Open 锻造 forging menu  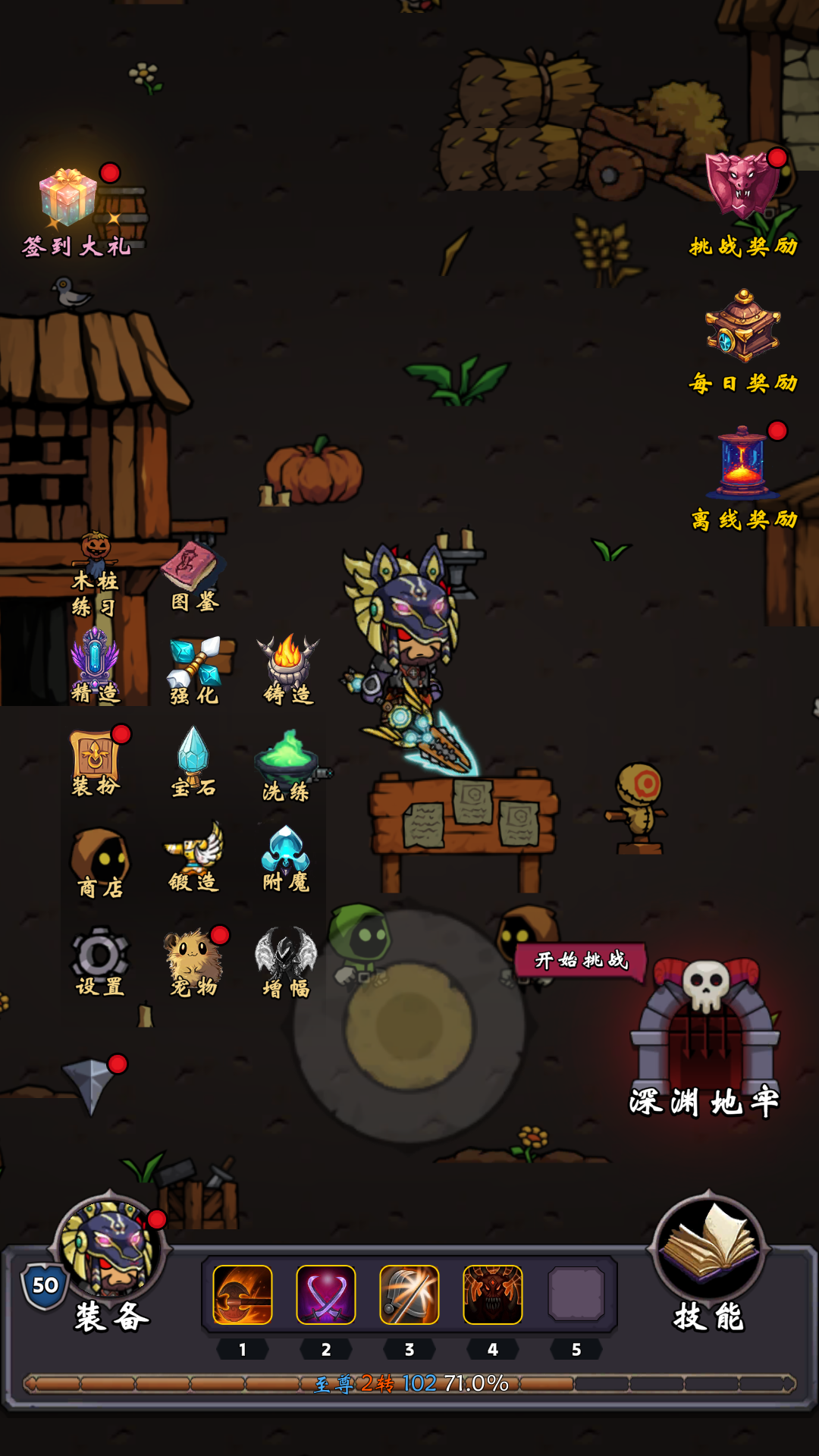coord(194,855)
